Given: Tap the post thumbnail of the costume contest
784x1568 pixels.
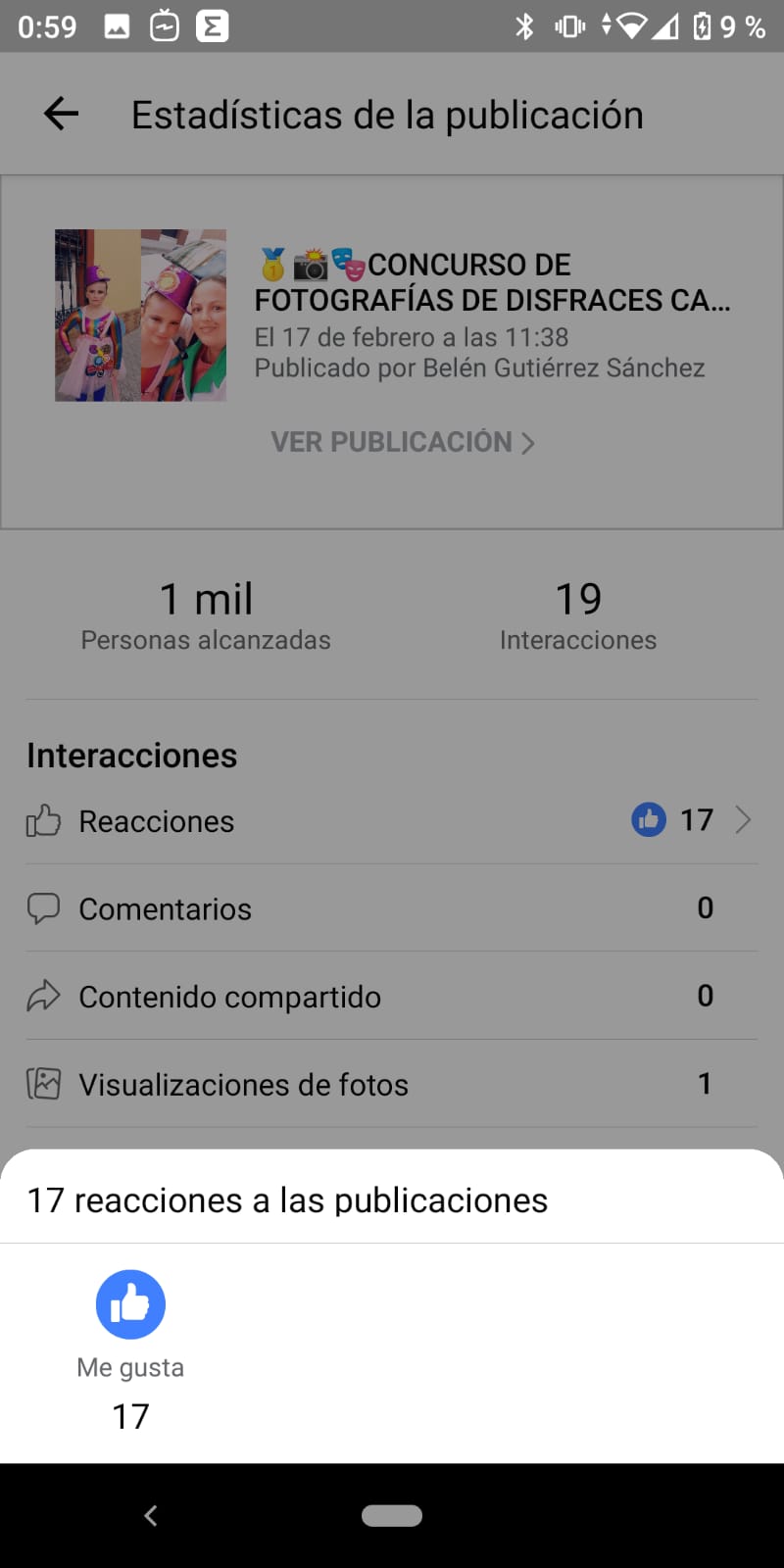Looking at the screenshot, I should [140, 316].
